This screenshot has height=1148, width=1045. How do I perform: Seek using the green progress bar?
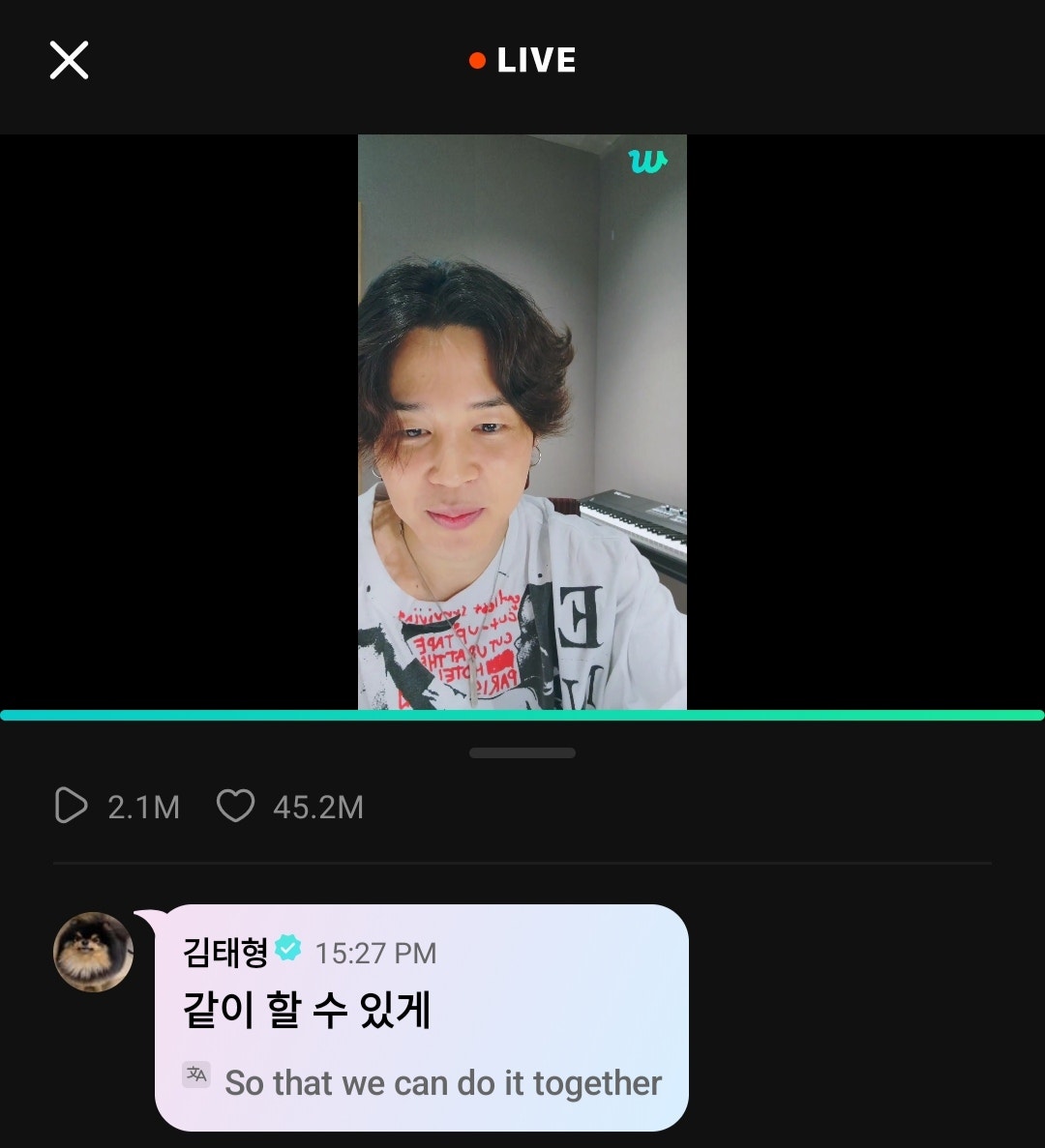(x=522, y=716)
